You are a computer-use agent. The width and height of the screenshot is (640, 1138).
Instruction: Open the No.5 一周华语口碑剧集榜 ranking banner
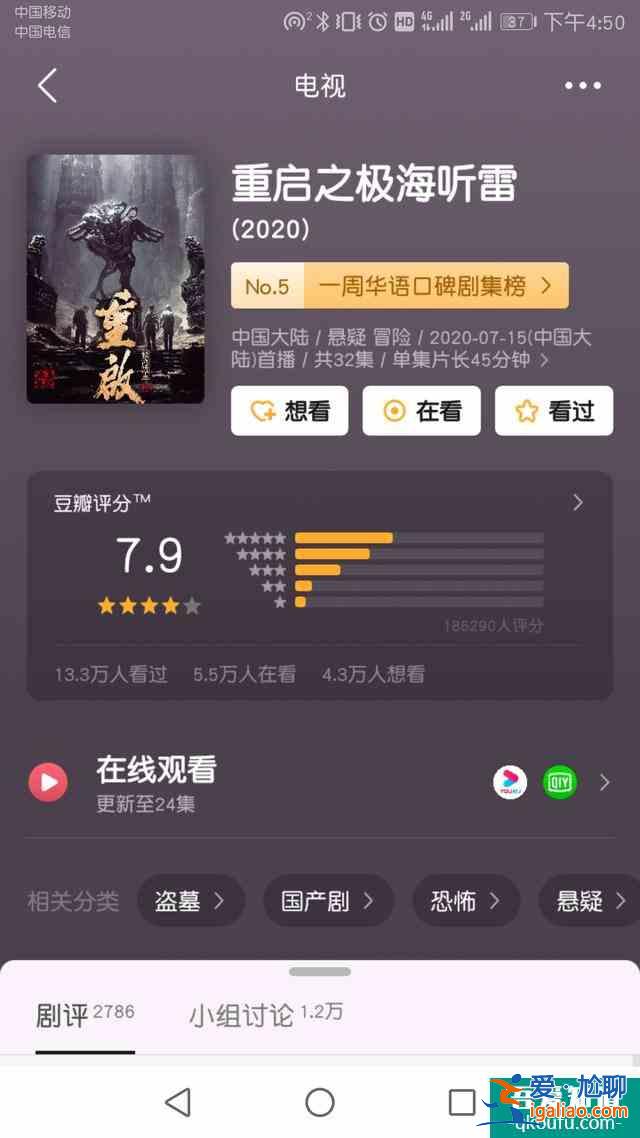click(x=400, y=286)
